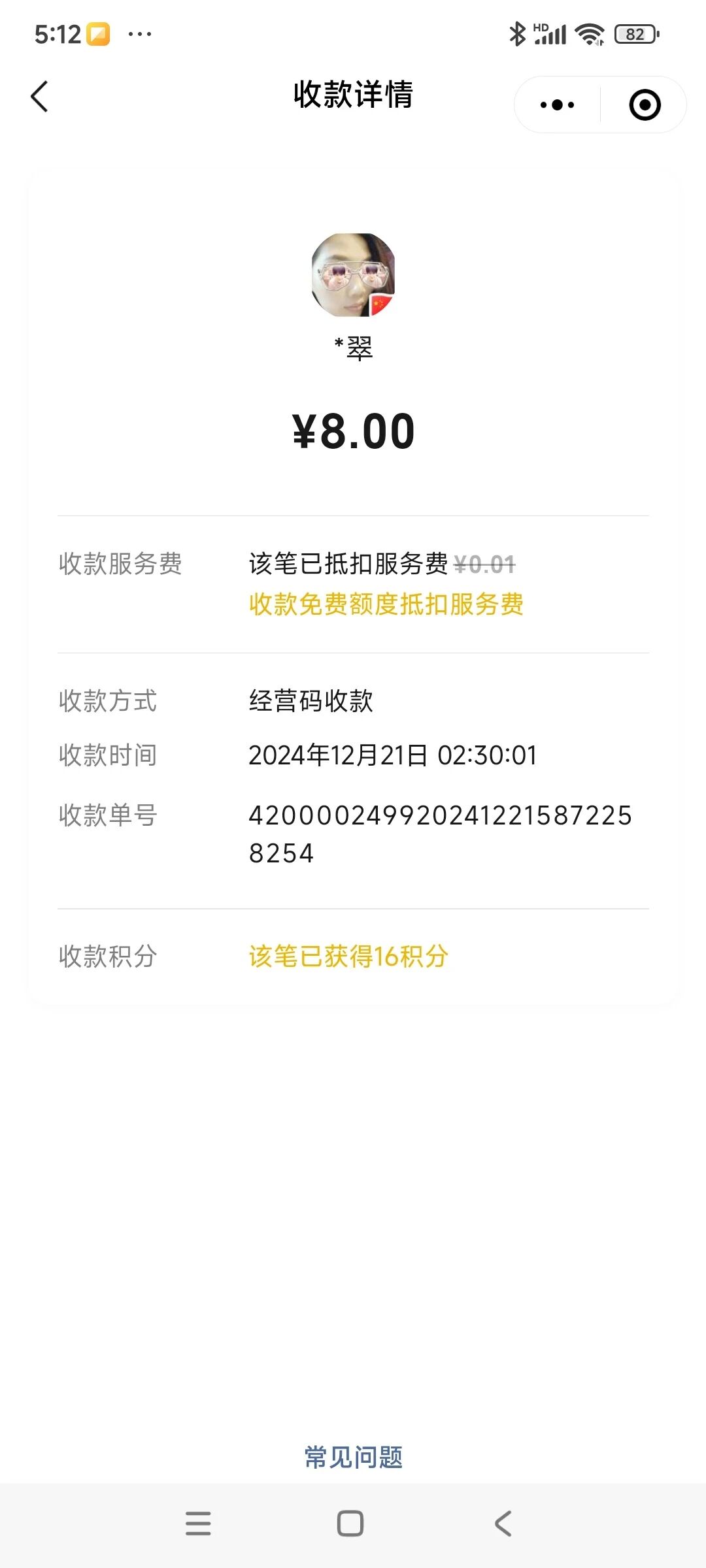Open the mini program more options menu
This screenshot has height=1568, width=706.
coord(557,105)
